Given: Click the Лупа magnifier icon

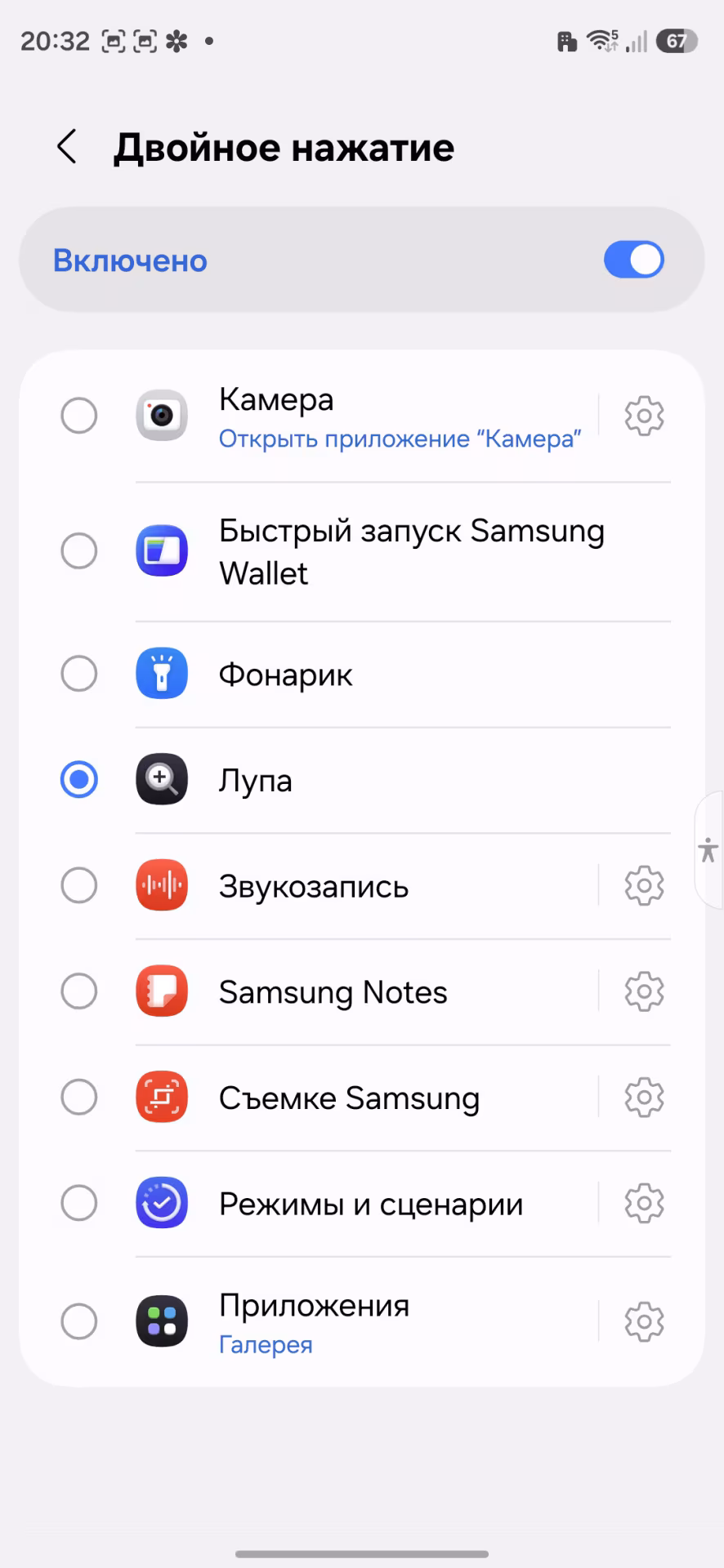Looking at the screenshot, I should pos(162,779).
